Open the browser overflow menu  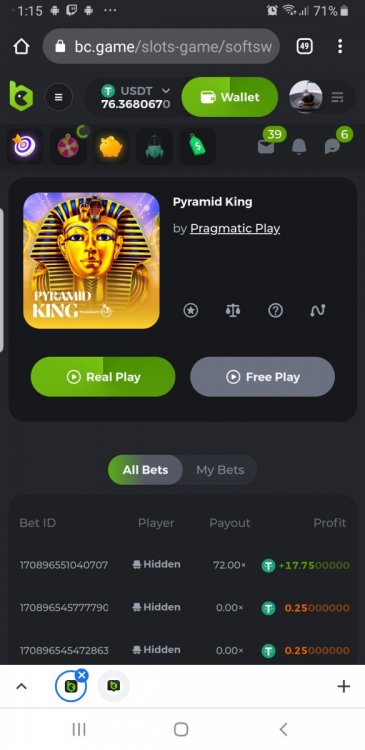(340, 46)
